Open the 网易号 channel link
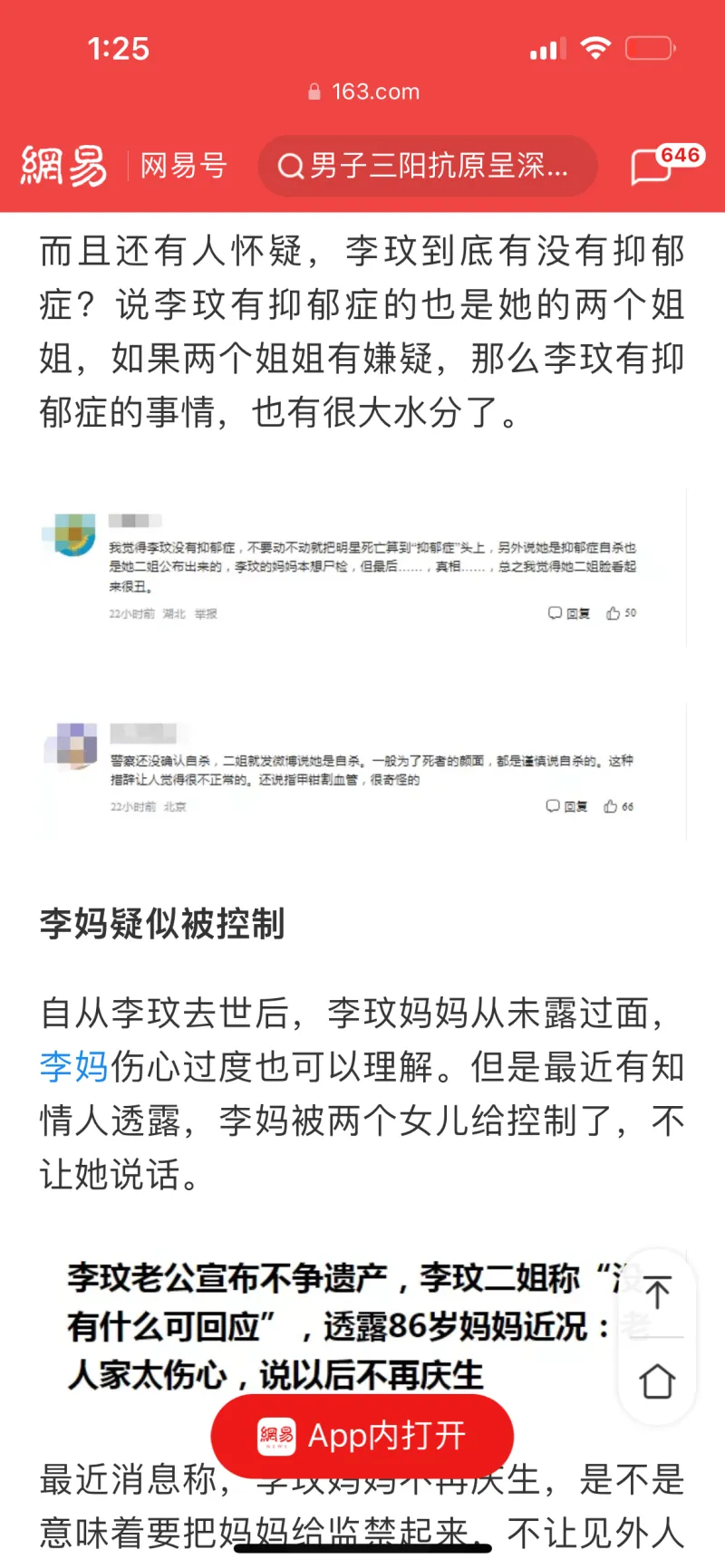725x1568 pixels. [x=183, y=166]
